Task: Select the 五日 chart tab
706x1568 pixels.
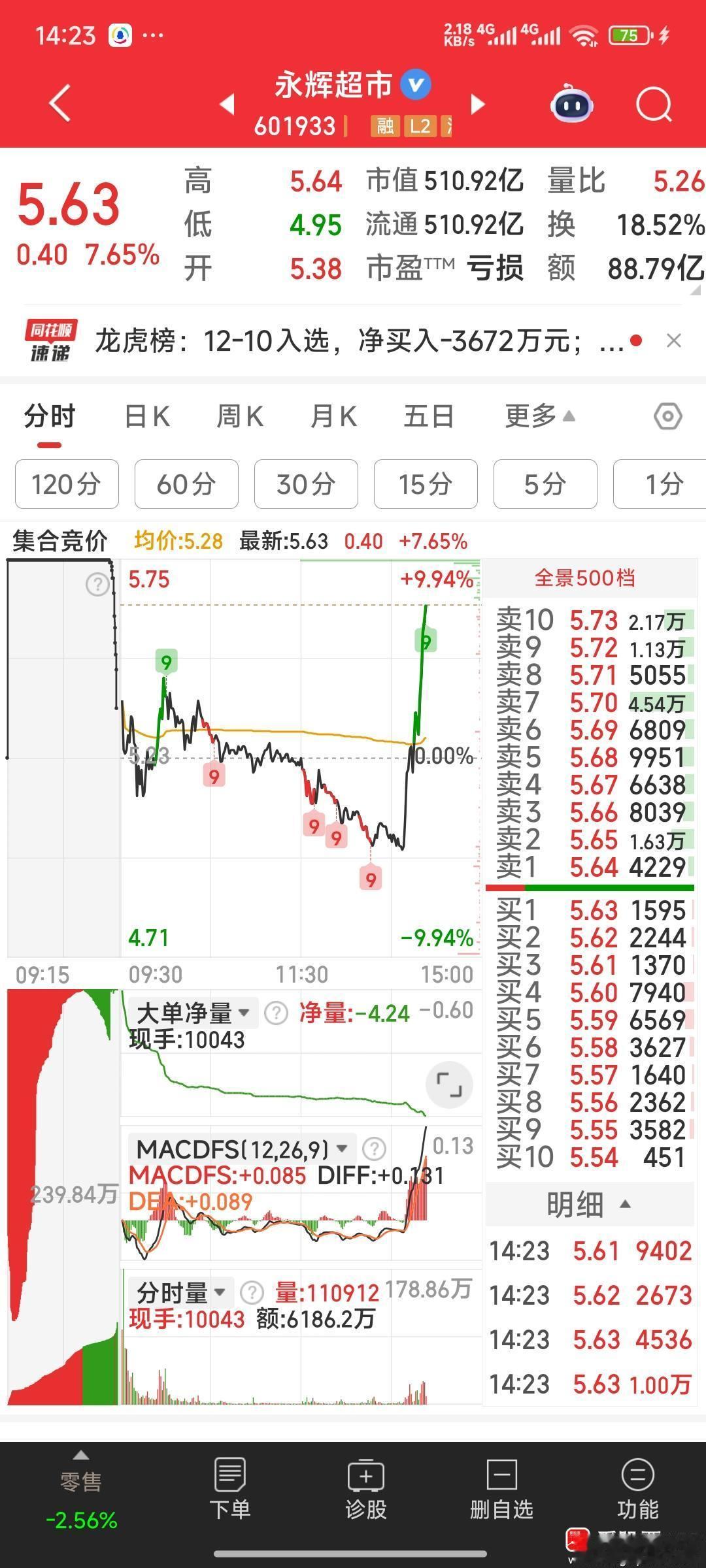Action: 428,416
